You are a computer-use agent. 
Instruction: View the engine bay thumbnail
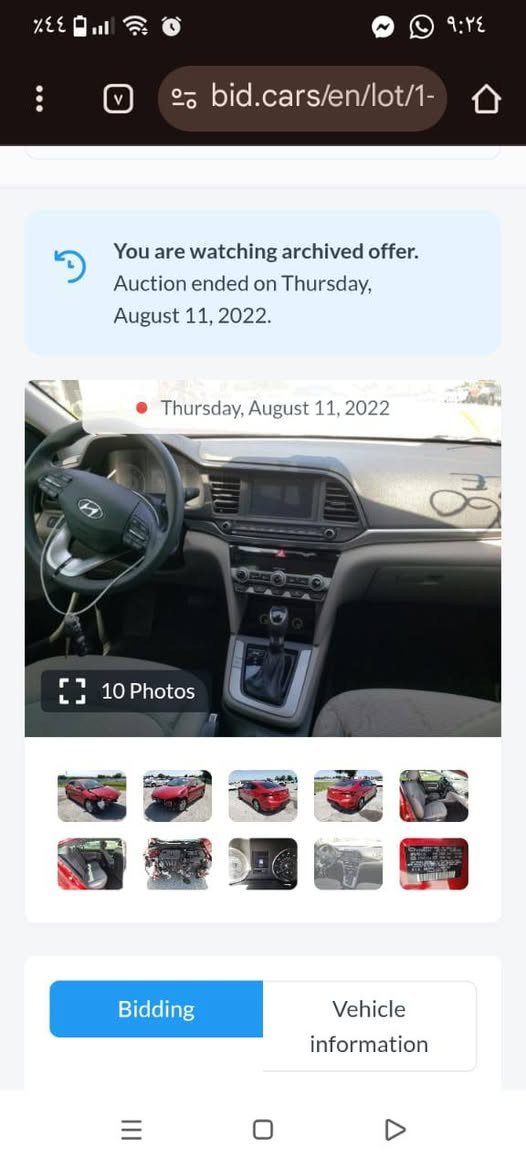point(177,864)
